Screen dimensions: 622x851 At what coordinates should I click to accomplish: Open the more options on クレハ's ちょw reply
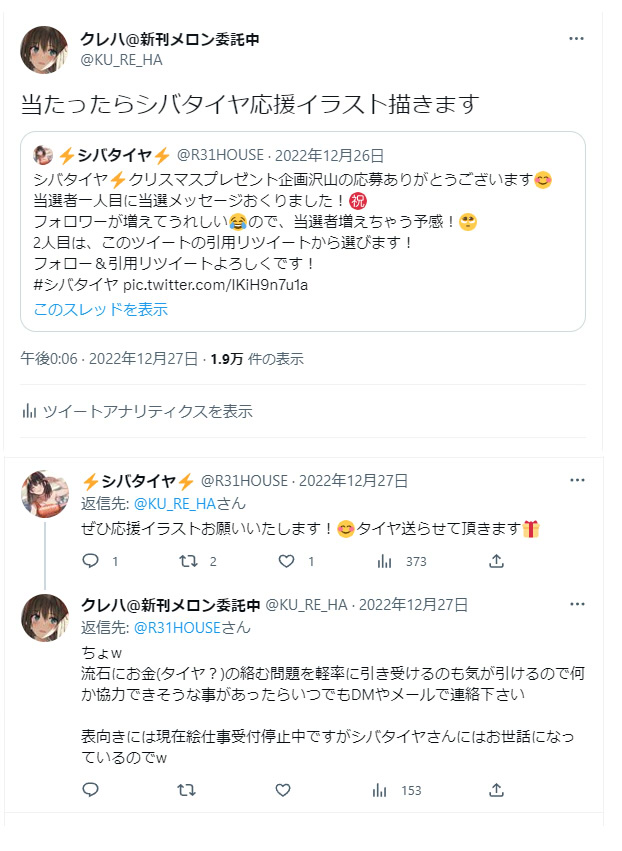[577, 605]
